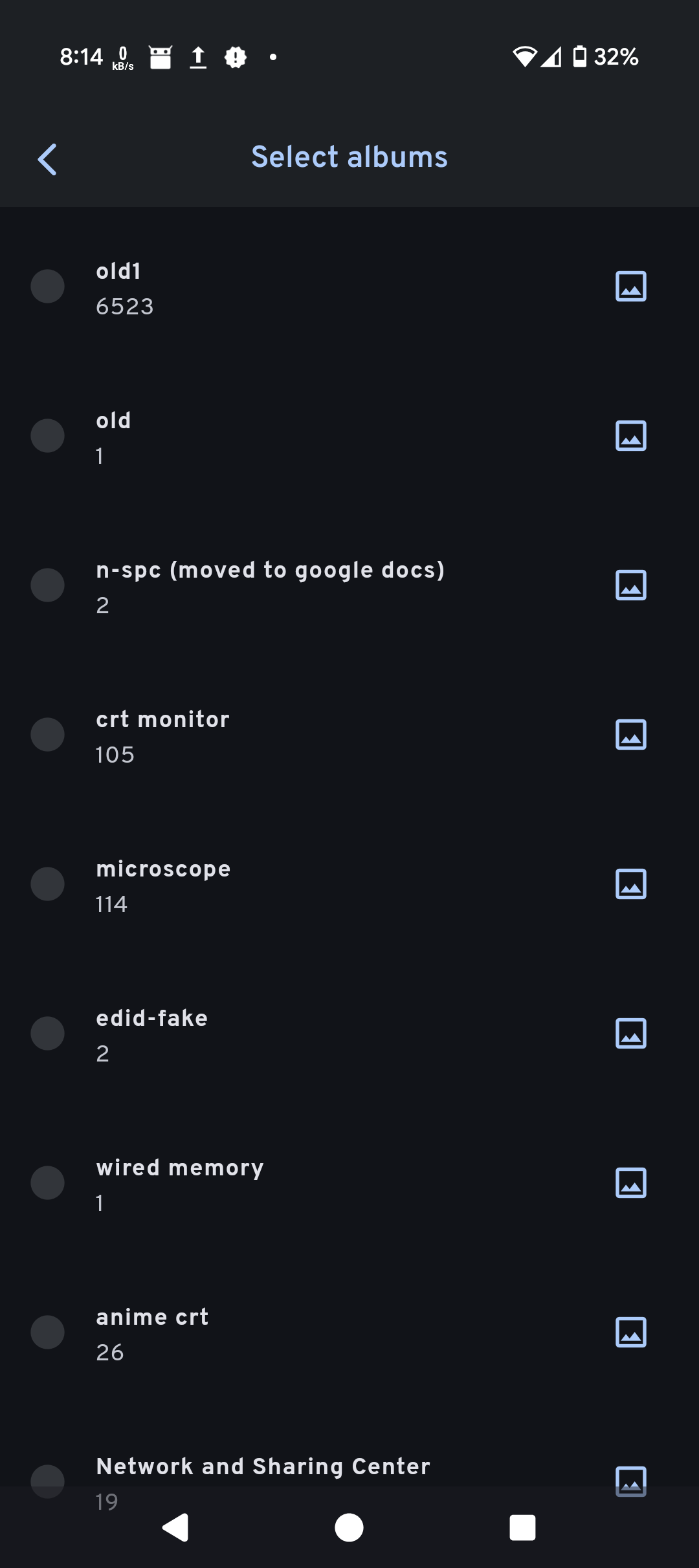Image resolution: width=699 pixels, height=1568 pixels.
Task: Go to the Android home screen
Action: (349, 1528)
